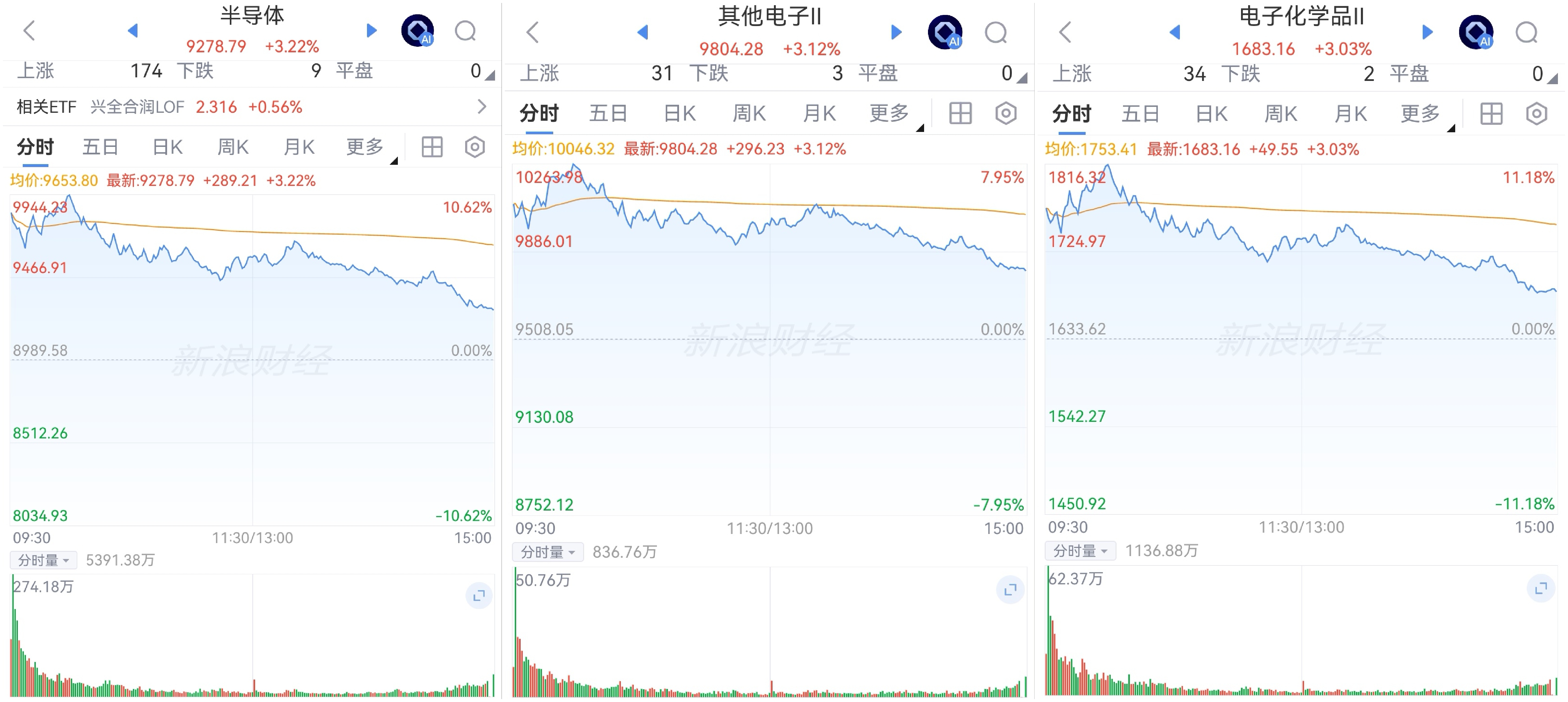
Task: Expand volume chart in 电子化学品II panel
Action: (x=1541, y=588)
